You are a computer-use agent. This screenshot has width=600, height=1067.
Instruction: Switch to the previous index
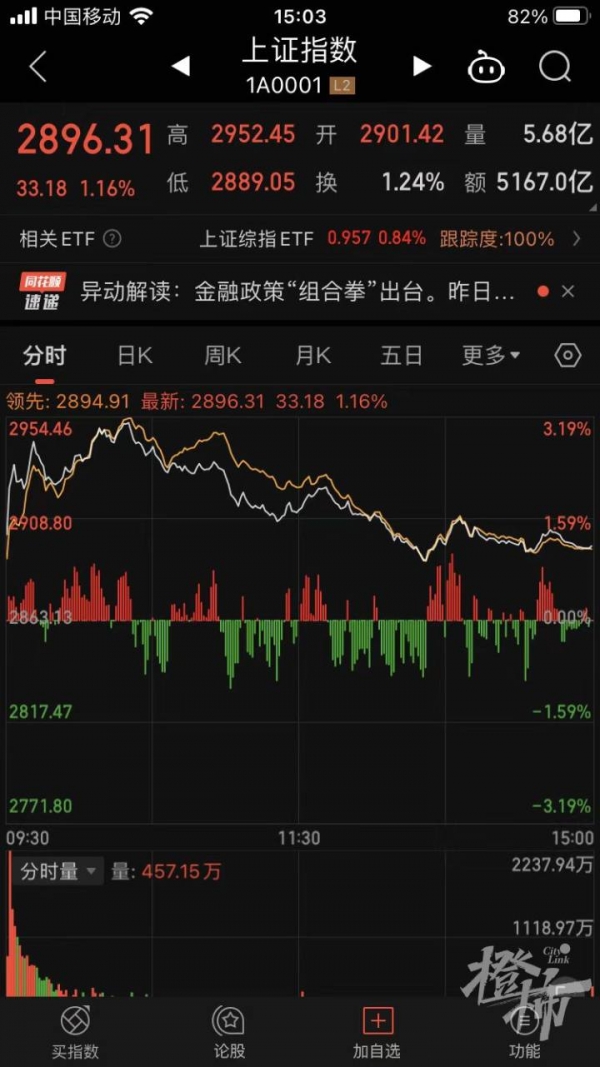[181, 67]
